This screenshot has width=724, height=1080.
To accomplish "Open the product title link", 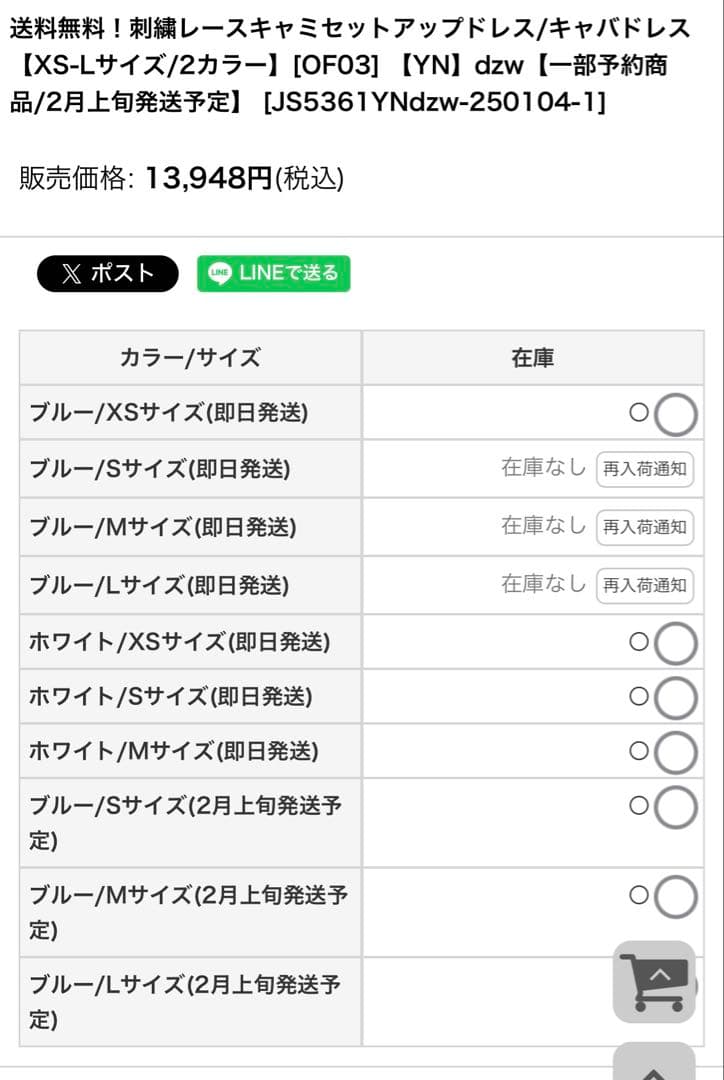I will [x=350, y=65].
